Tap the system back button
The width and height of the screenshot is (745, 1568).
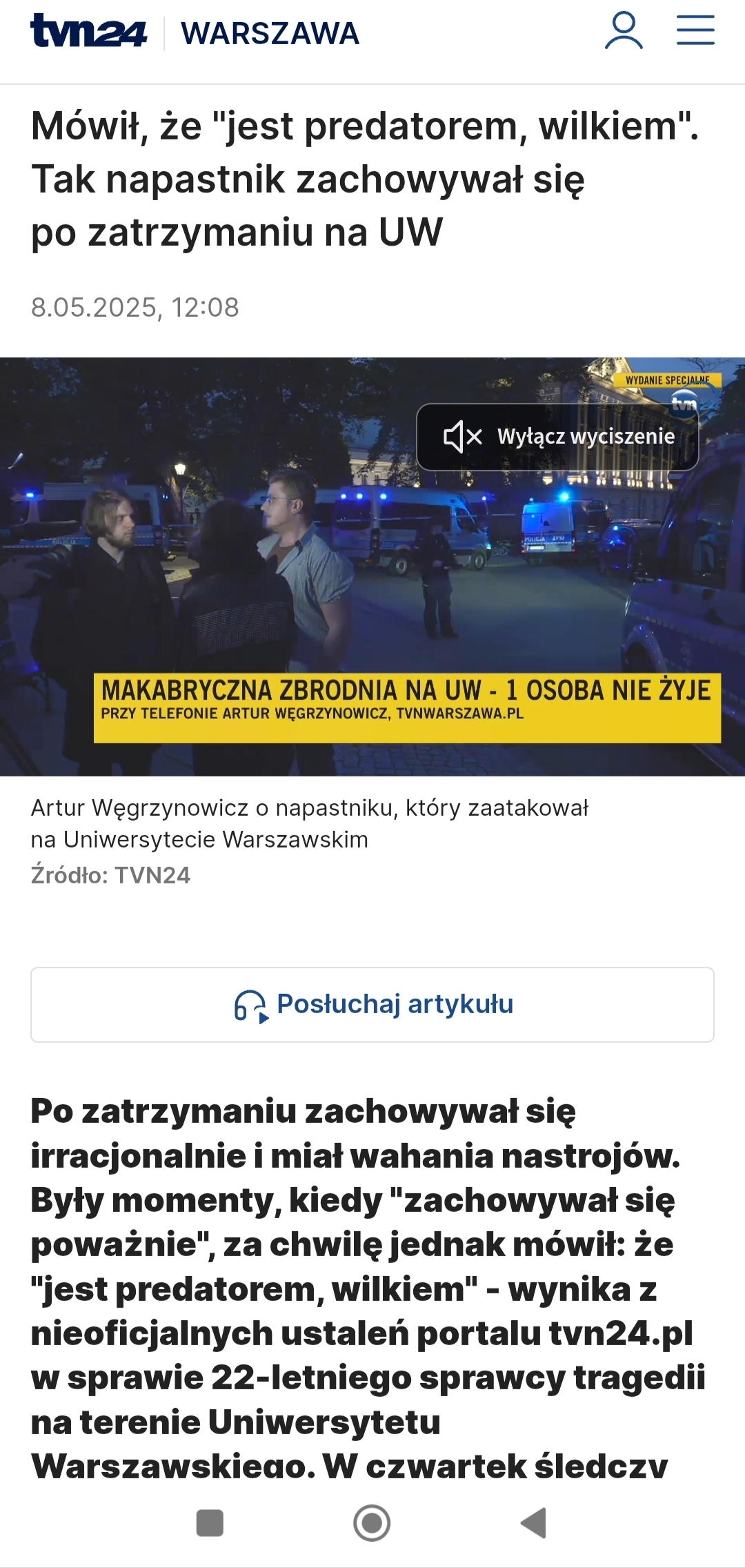[x=533, y=1523]
